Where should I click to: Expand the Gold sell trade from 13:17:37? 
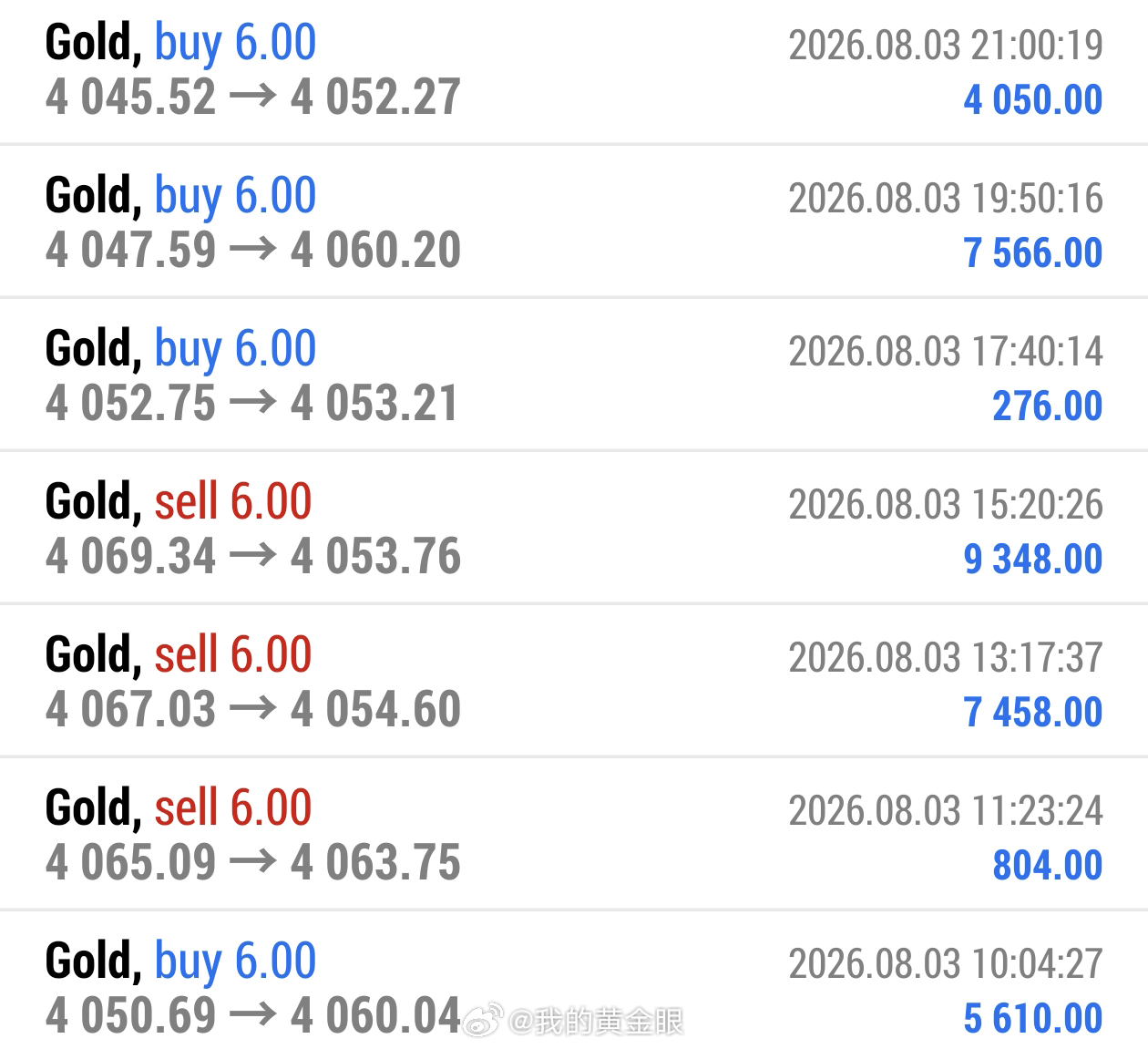tap(574, 680)
